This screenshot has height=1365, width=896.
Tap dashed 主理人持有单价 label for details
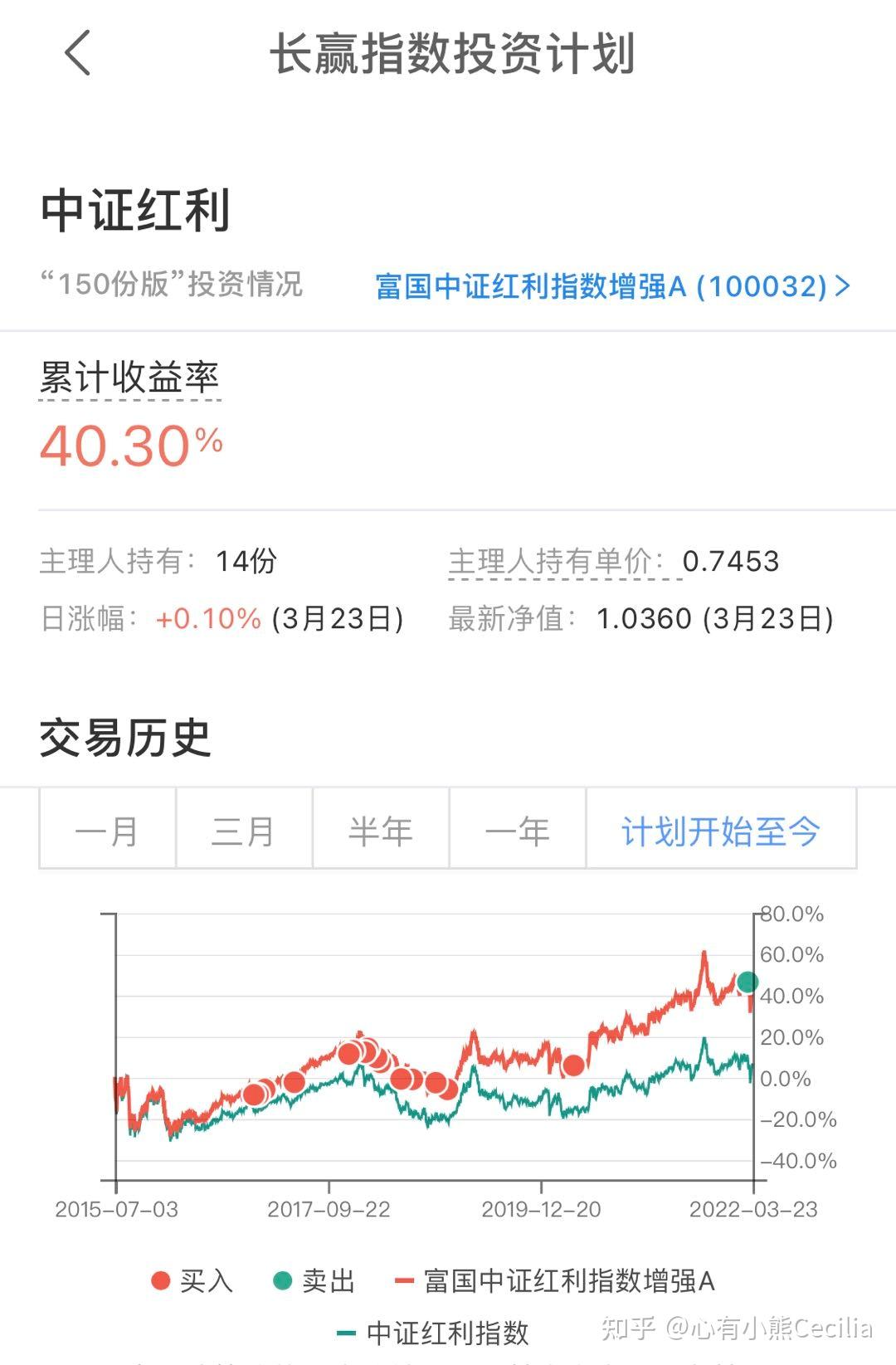click(x=552, y=563)
